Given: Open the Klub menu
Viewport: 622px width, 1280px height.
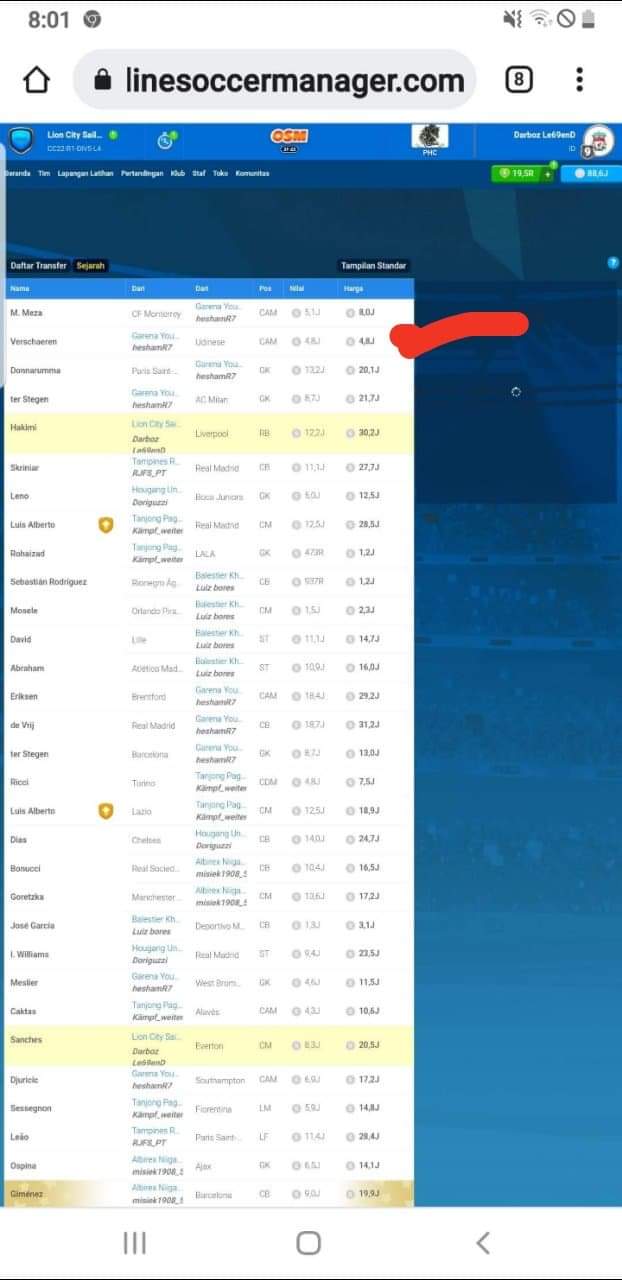Looking at the screenshot, I should tap(178, 173).
